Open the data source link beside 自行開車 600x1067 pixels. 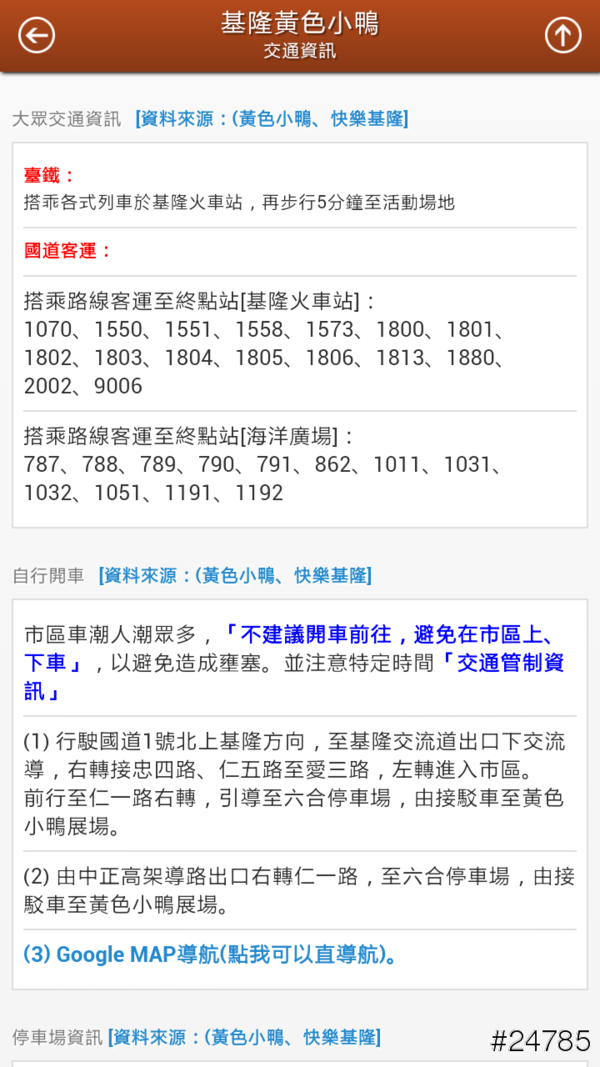click(235, 575)
